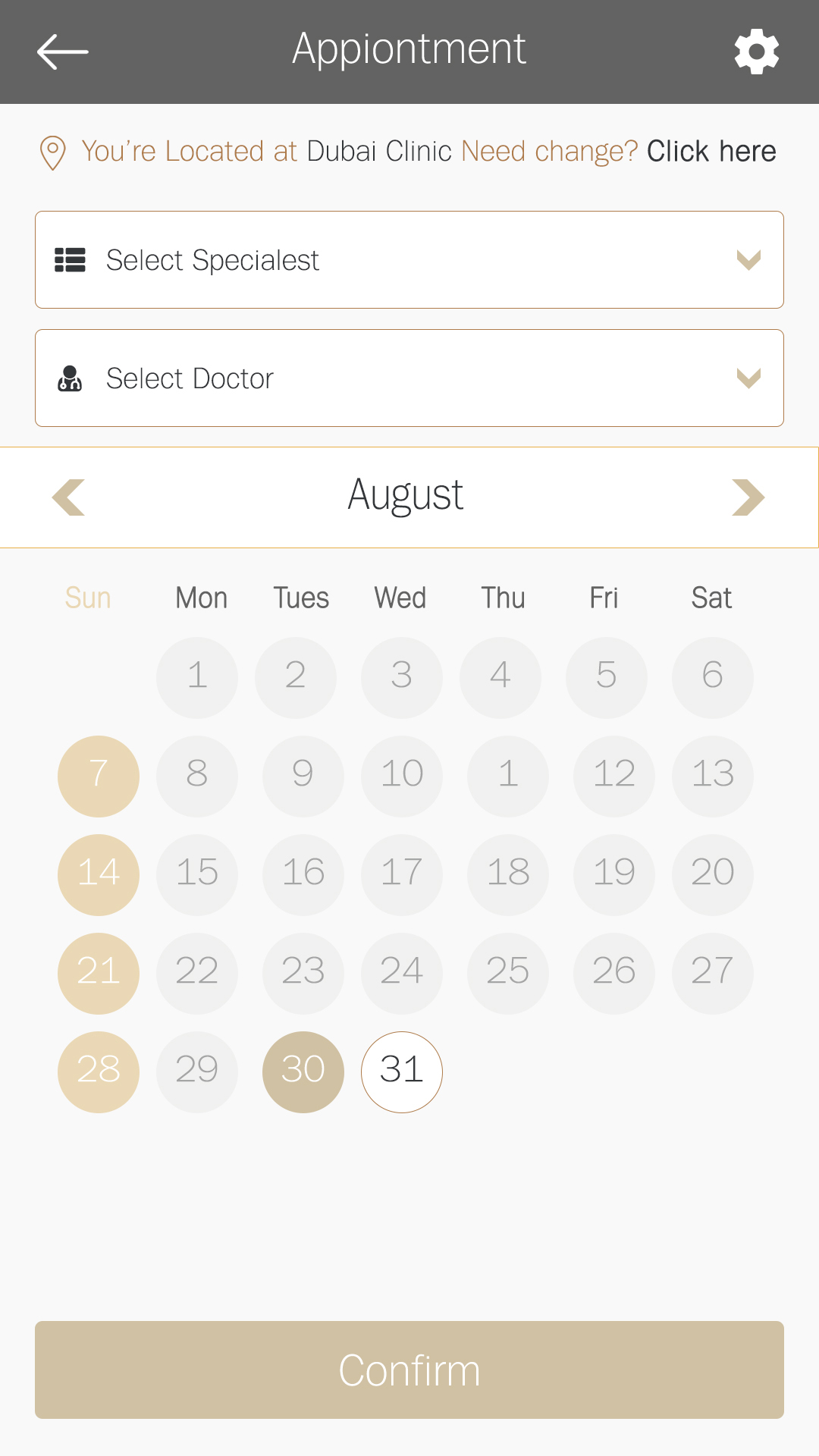Open settings via the gear icon
This screenshot has height=1456, width=819.
(757, 52)
